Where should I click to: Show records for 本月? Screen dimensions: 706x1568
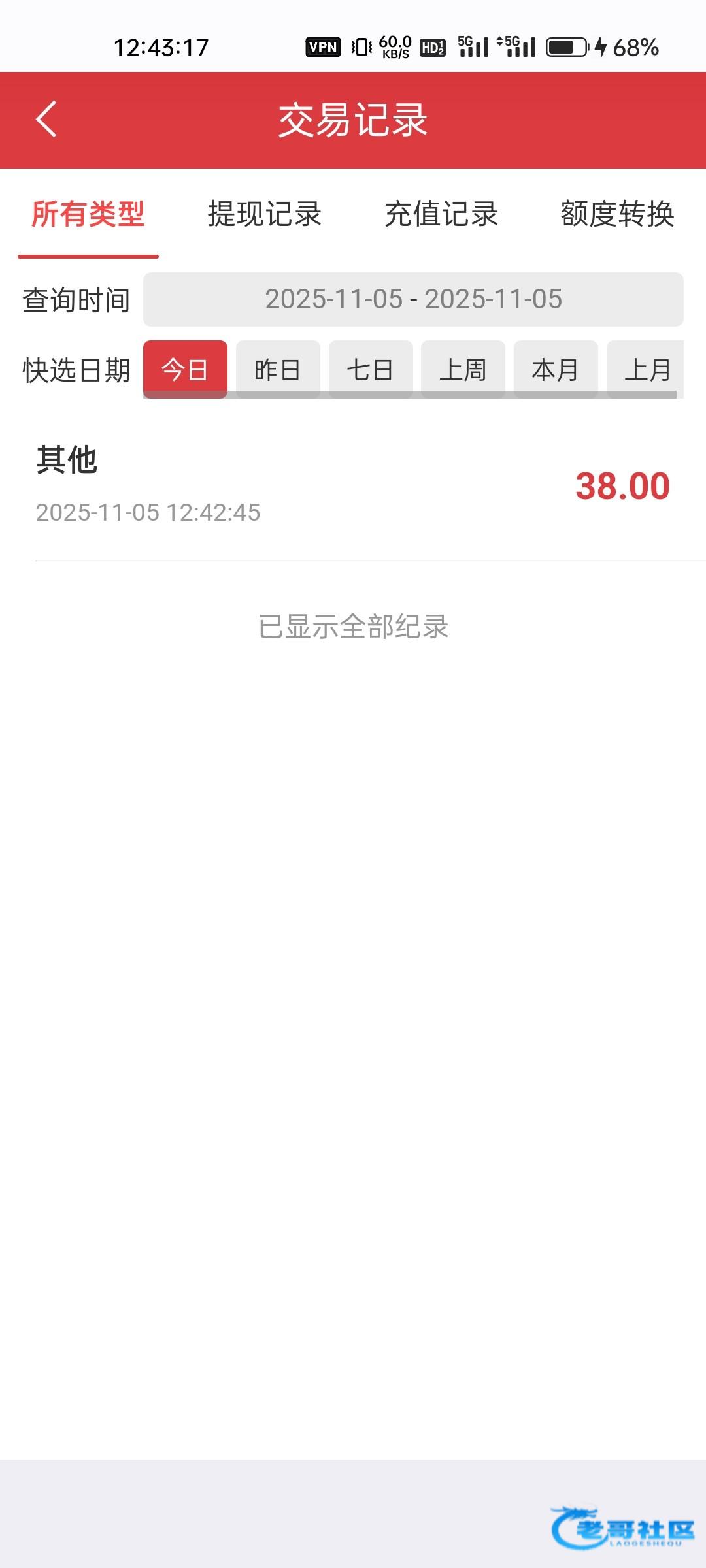(556, 369)
